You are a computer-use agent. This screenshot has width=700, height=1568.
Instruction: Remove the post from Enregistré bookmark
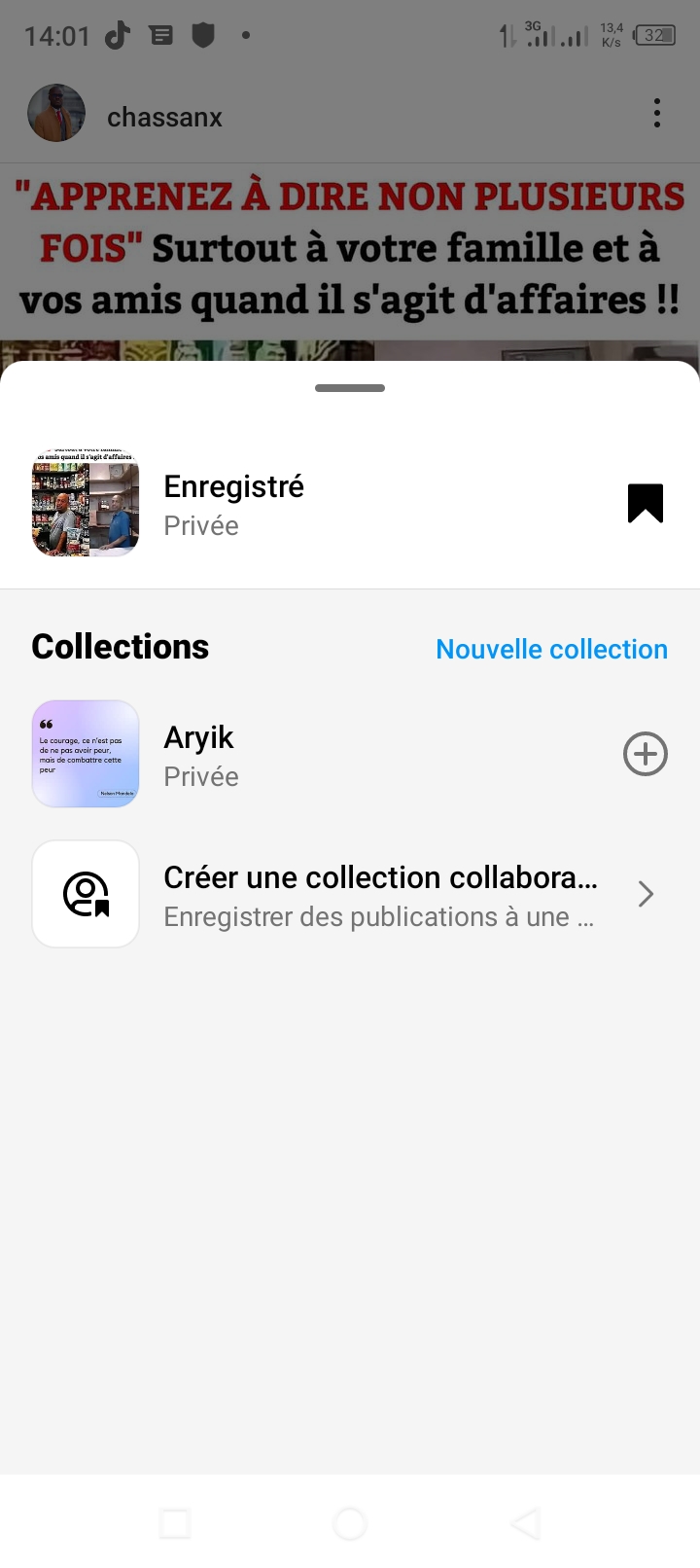pyautogui.click(x=645, y=503)
